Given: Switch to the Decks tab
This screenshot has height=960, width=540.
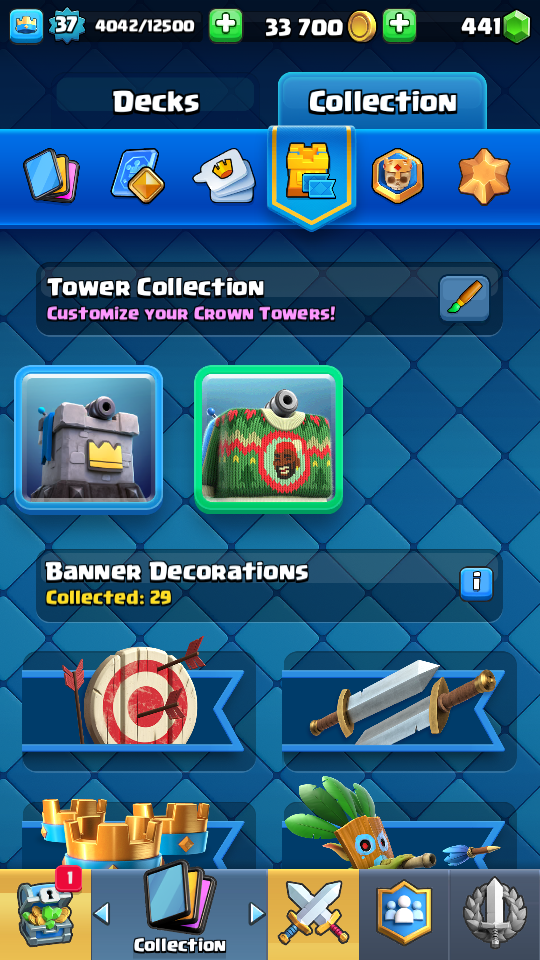Looking at the screenshot, I should [156, 101].
